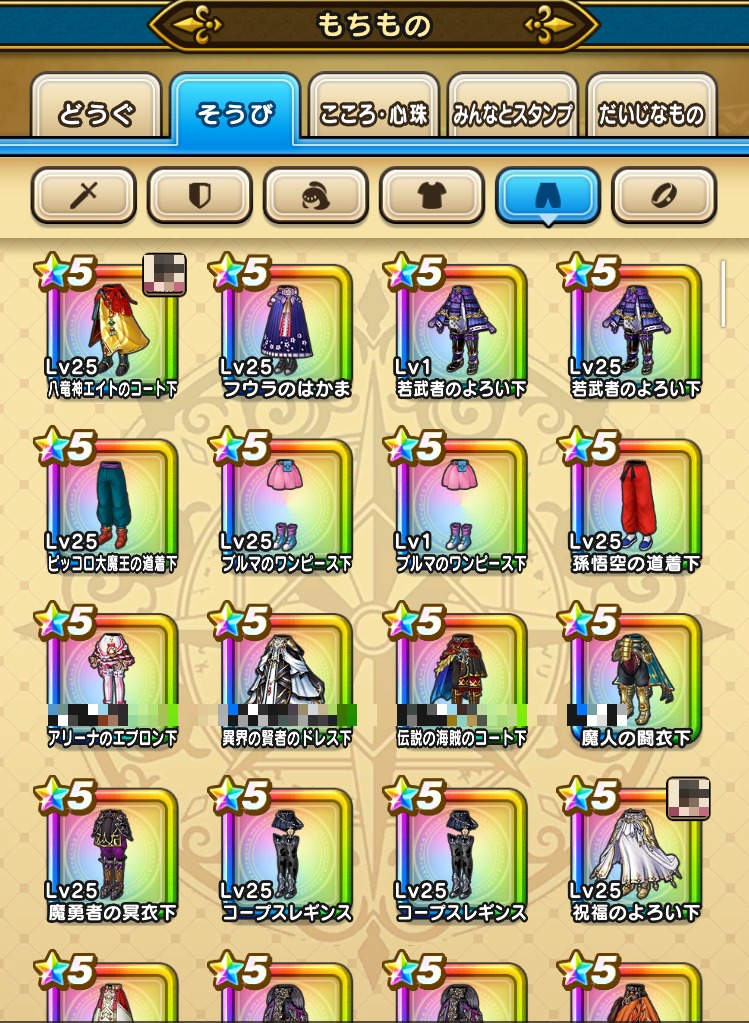Filter equipment by shield icon
Image resolution: width=749 pixels, height=1023 pixels.
pos(200,195)
